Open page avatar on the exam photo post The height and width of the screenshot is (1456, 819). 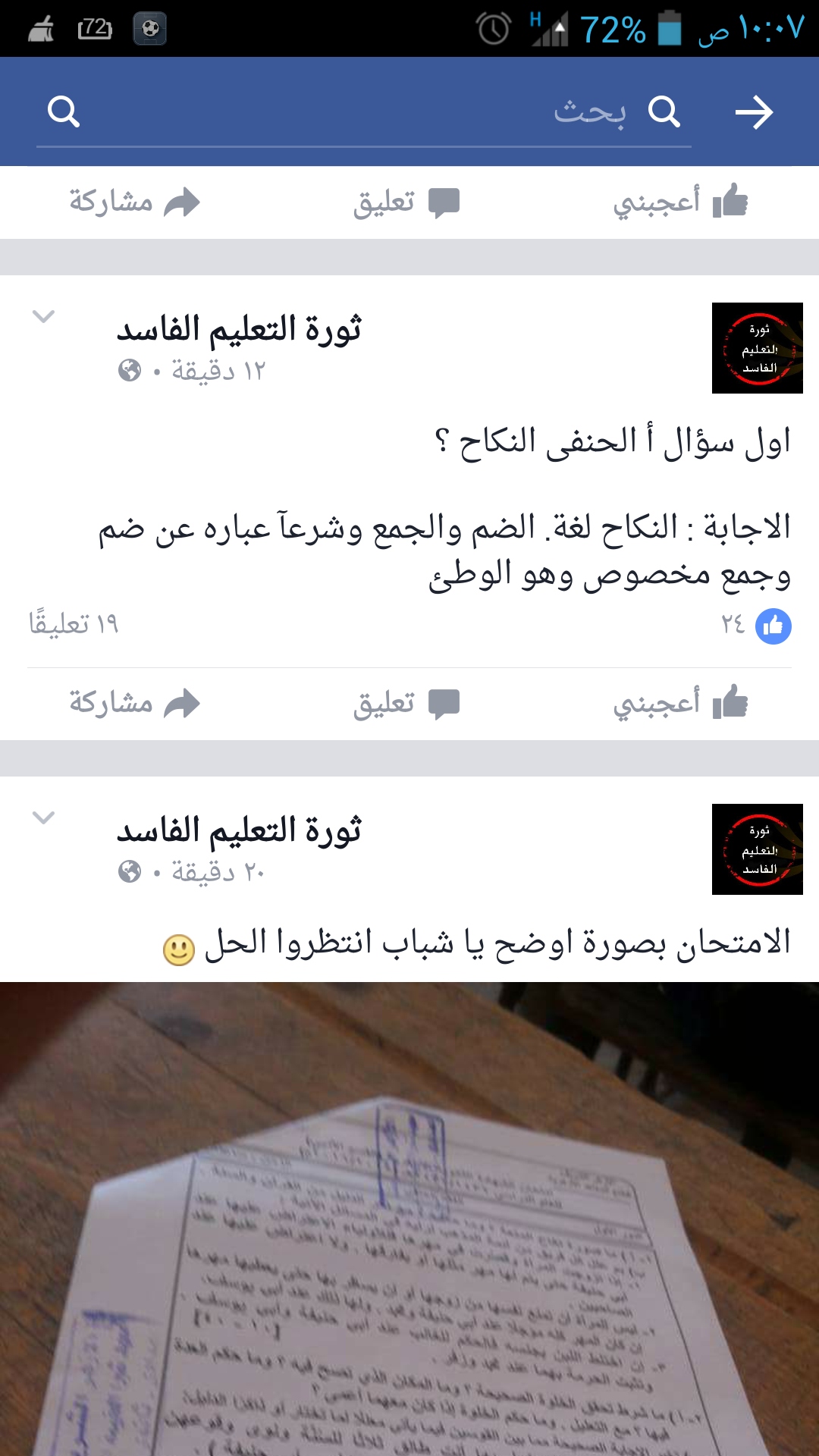tap(757, 849)
